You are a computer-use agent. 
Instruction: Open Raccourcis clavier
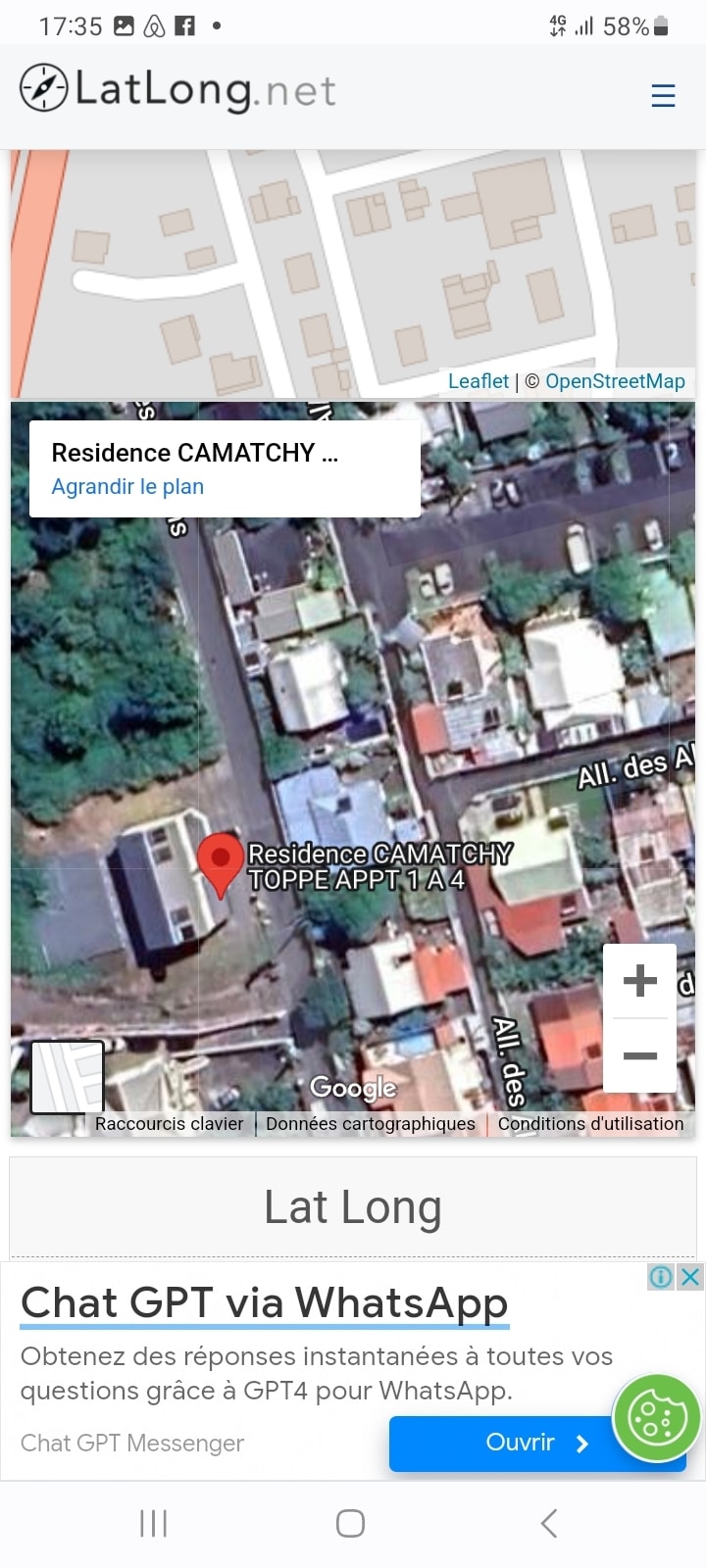click(169, 1124)
